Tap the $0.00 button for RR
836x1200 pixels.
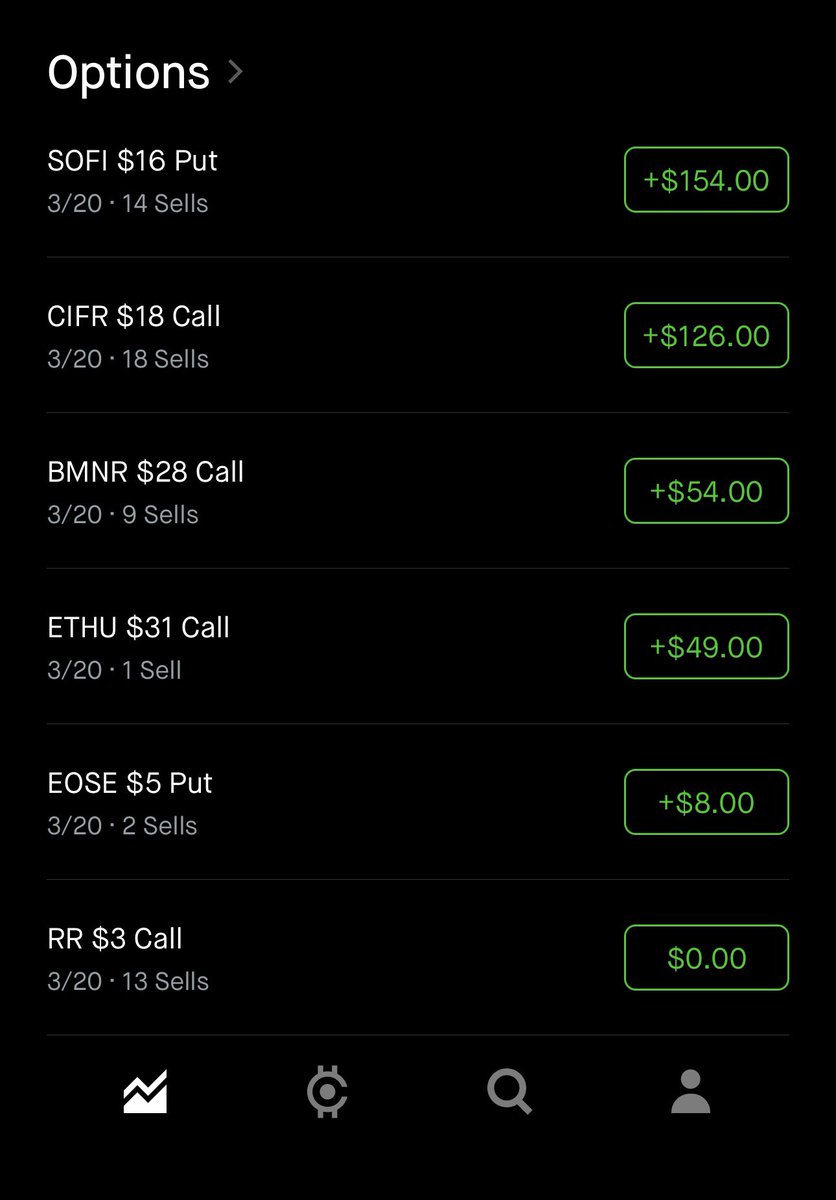tap(706, 958)
